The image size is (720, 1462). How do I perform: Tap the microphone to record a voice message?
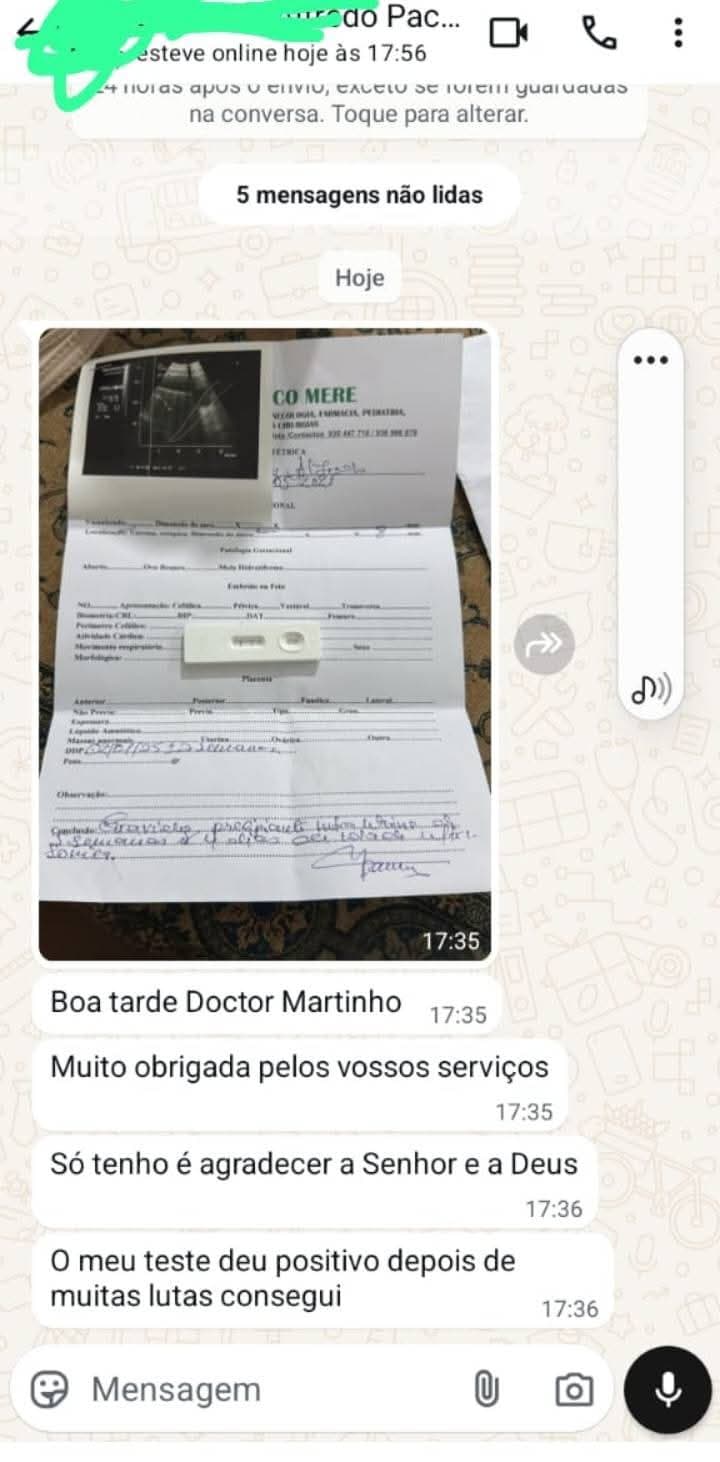tap(667, 1389)
